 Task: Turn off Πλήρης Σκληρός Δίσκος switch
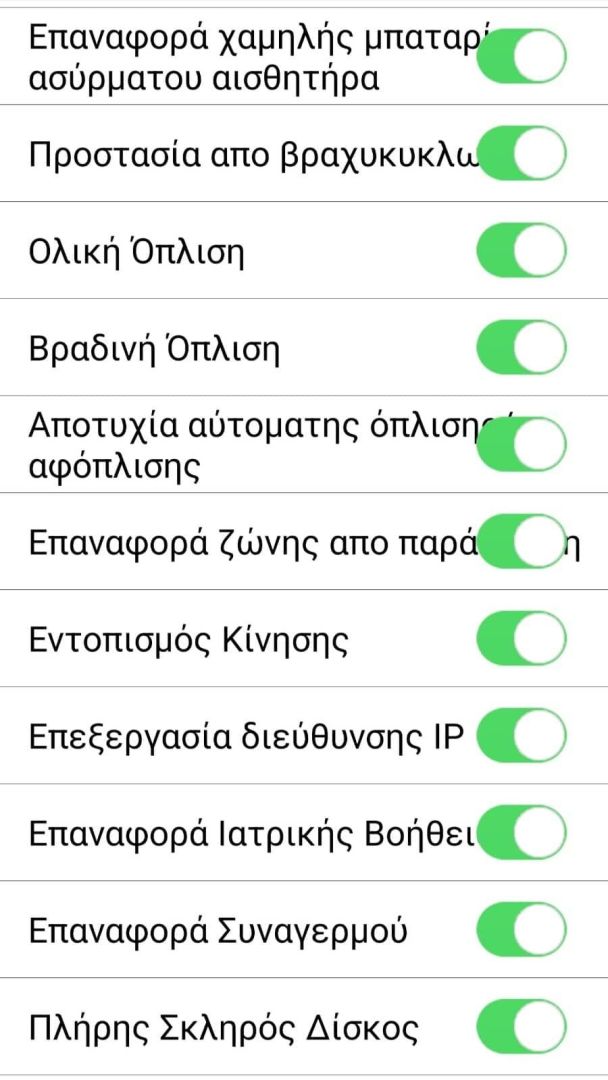click(521, 1027)
